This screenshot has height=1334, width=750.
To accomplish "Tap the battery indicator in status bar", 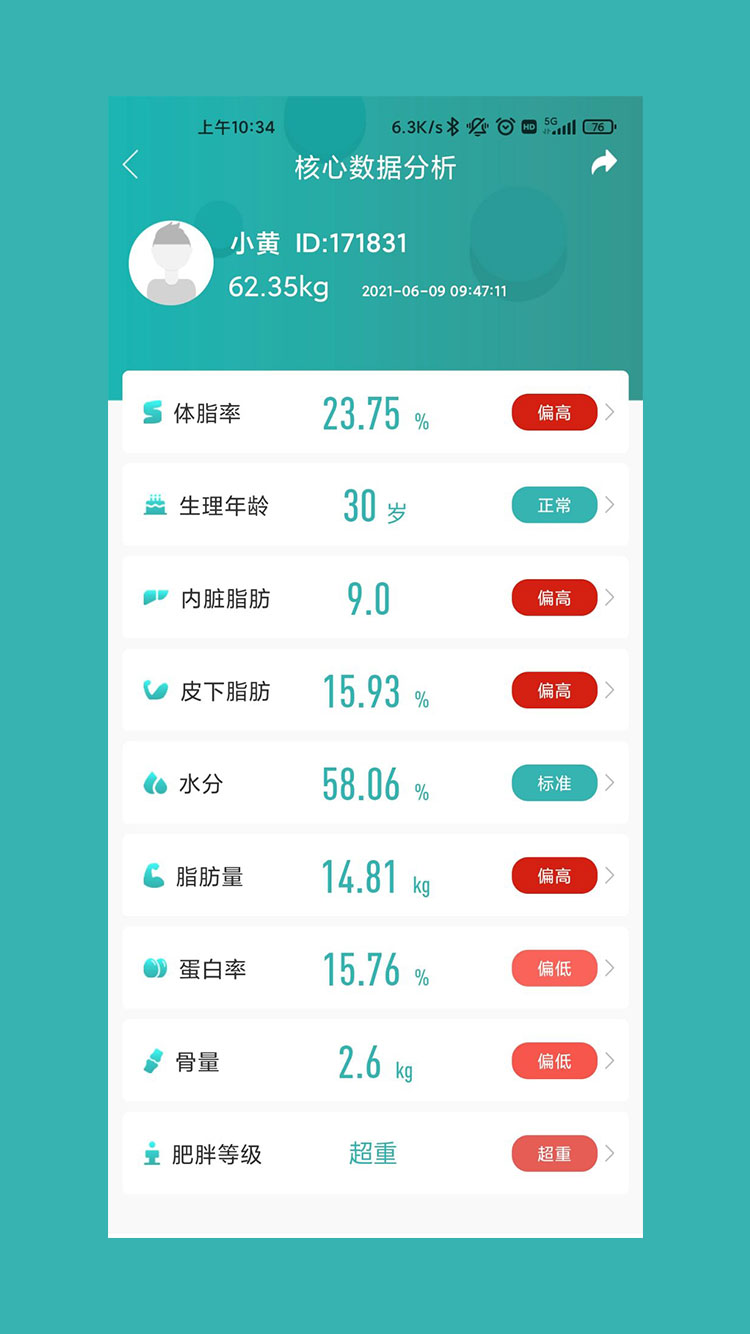I will coord(597,126).
